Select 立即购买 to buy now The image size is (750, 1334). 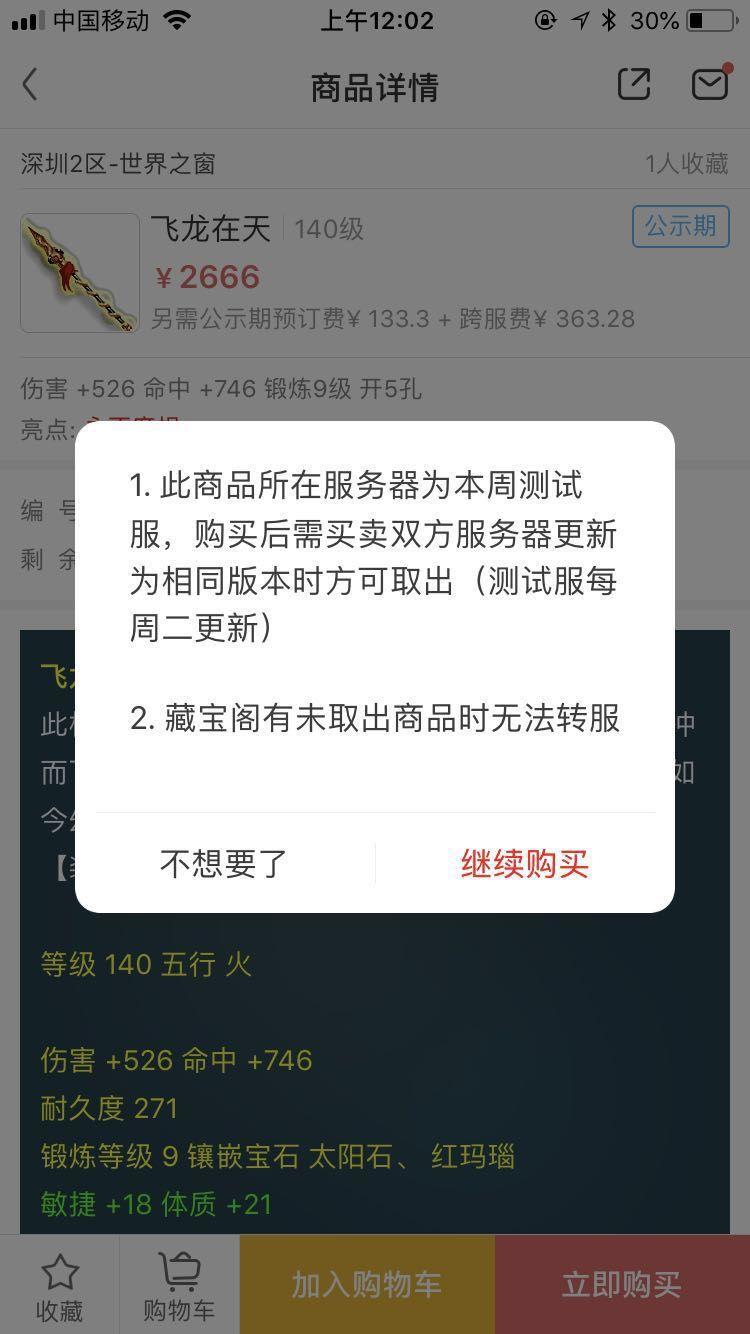(x=622, y=1285)
